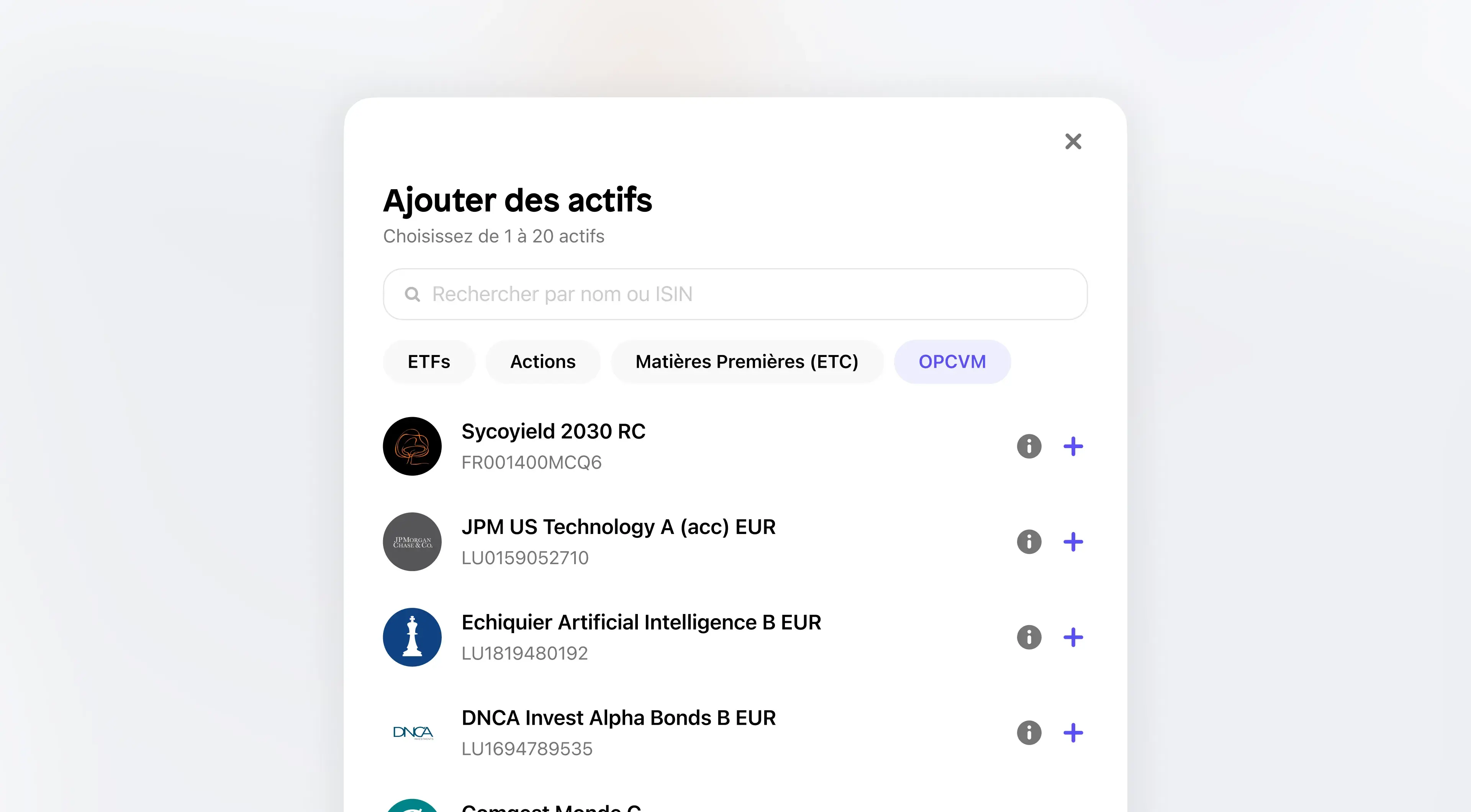Image resolution: width=1471 pixels, height=812 pixels.
Task: Add Sycoyield 2030 RC to assets
Action: 1073,447
